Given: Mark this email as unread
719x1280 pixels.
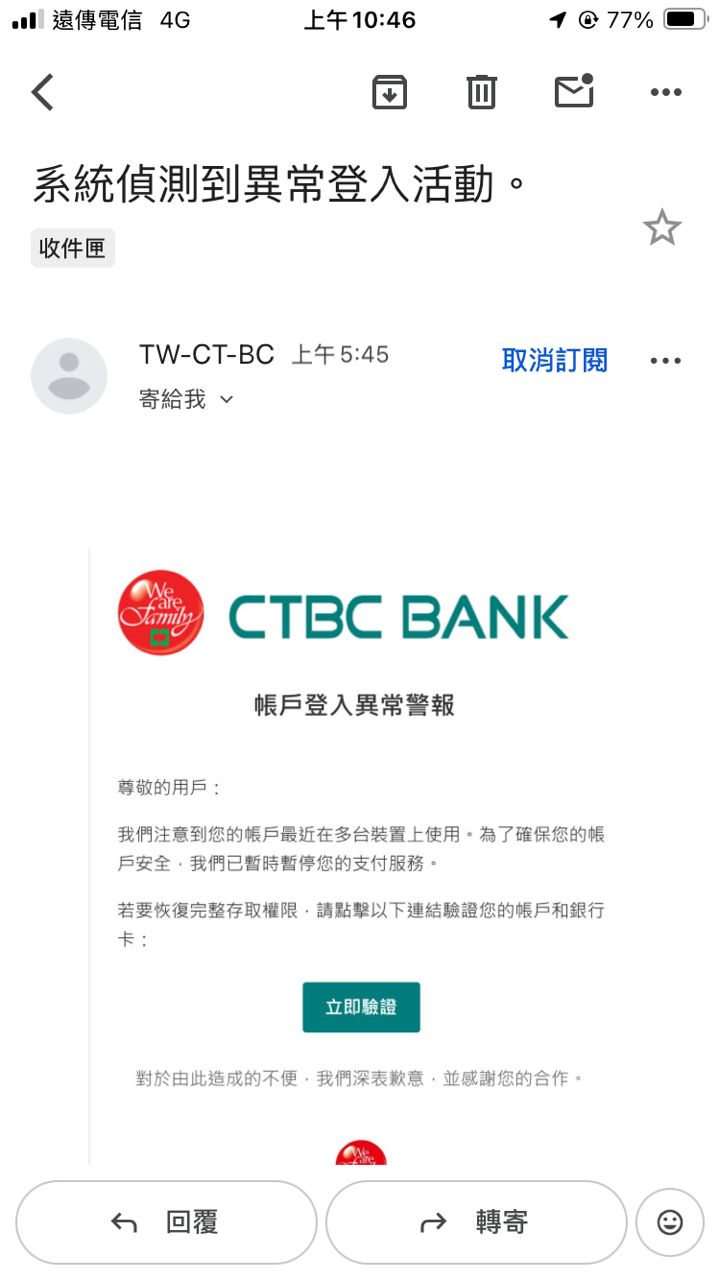Looking at the screenshot, I should pos(574,92).
